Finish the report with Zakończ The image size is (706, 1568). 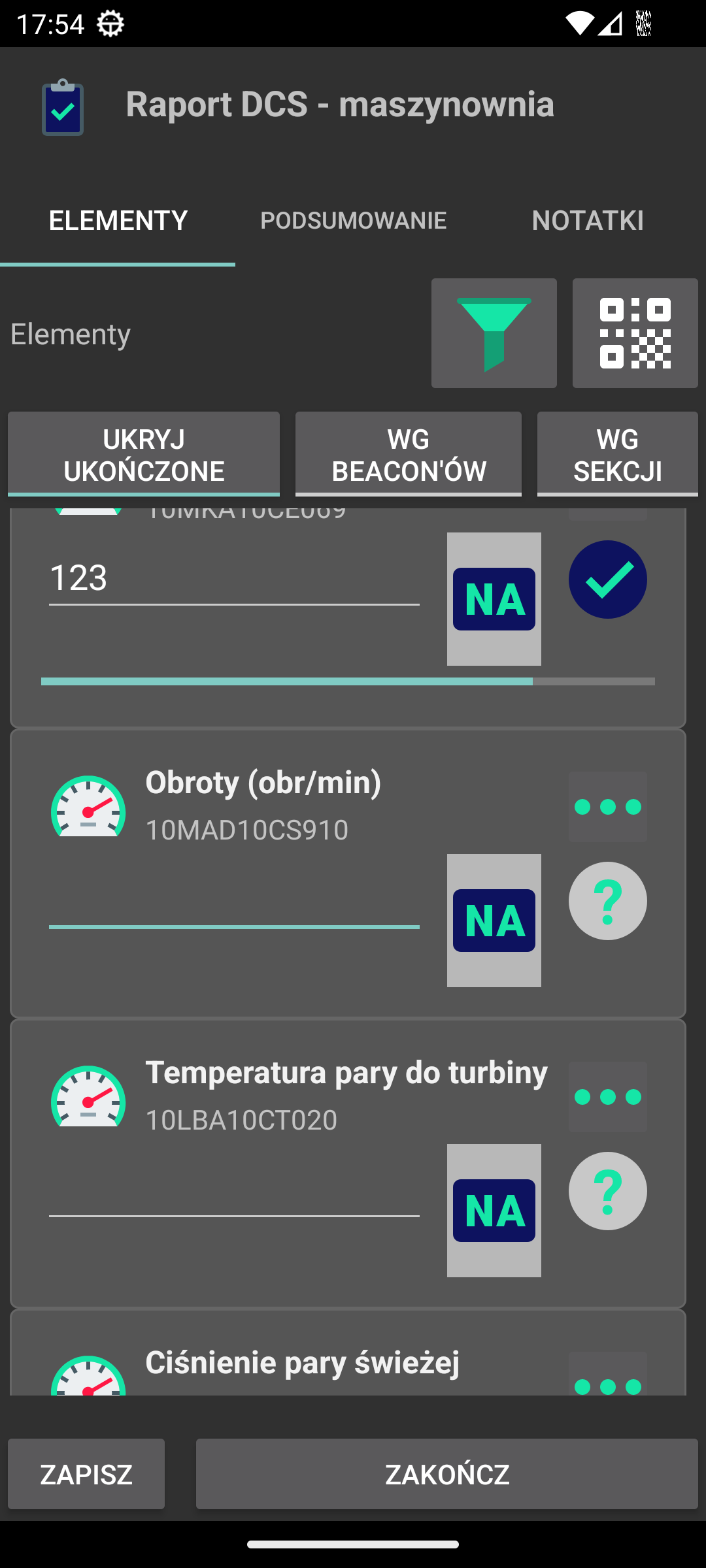pyautogui.click(x=446, y=1475)
